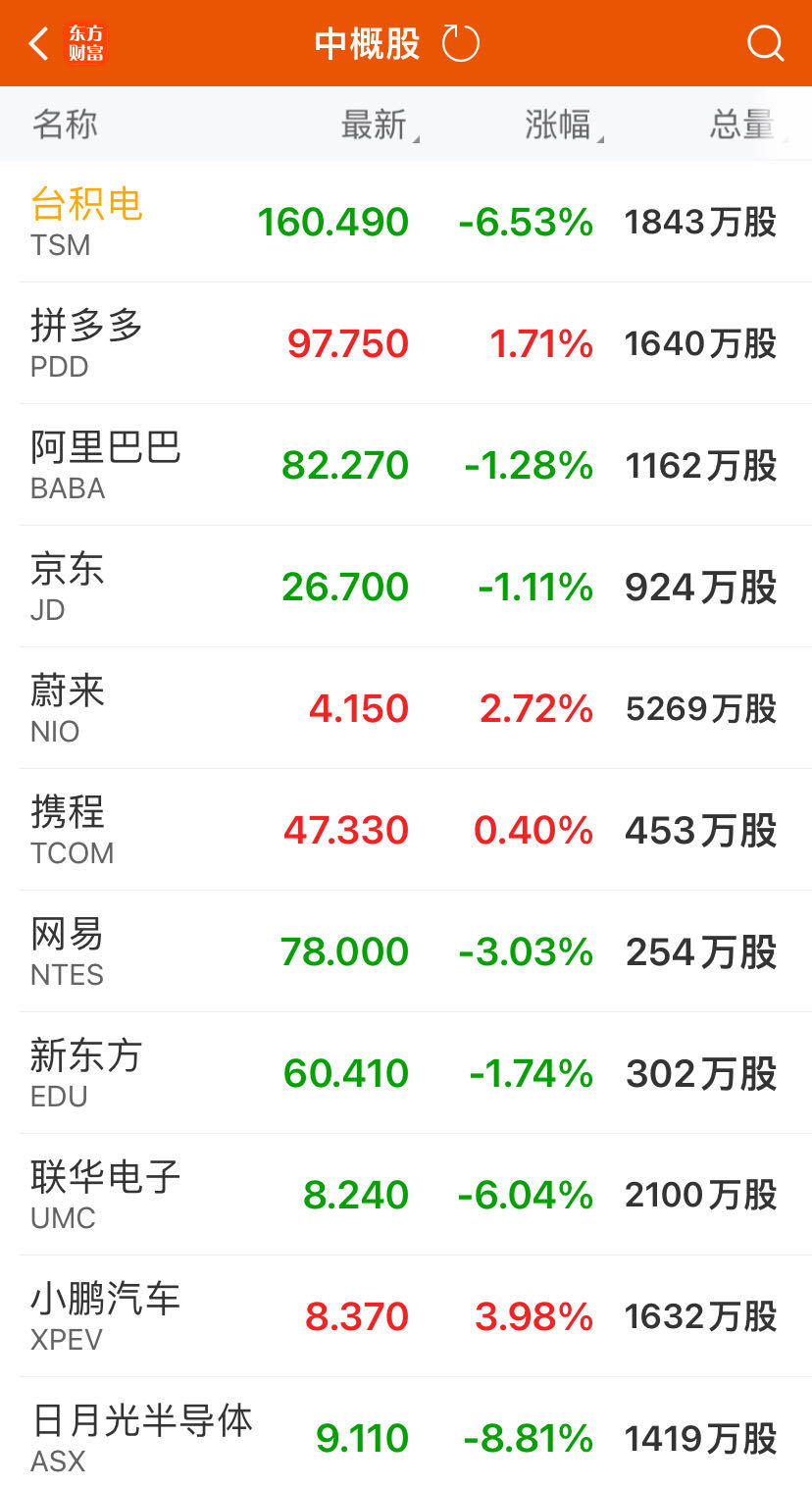
Task: Open the 日月光半导体 ASX row
Action: (x=406, y=1433)
